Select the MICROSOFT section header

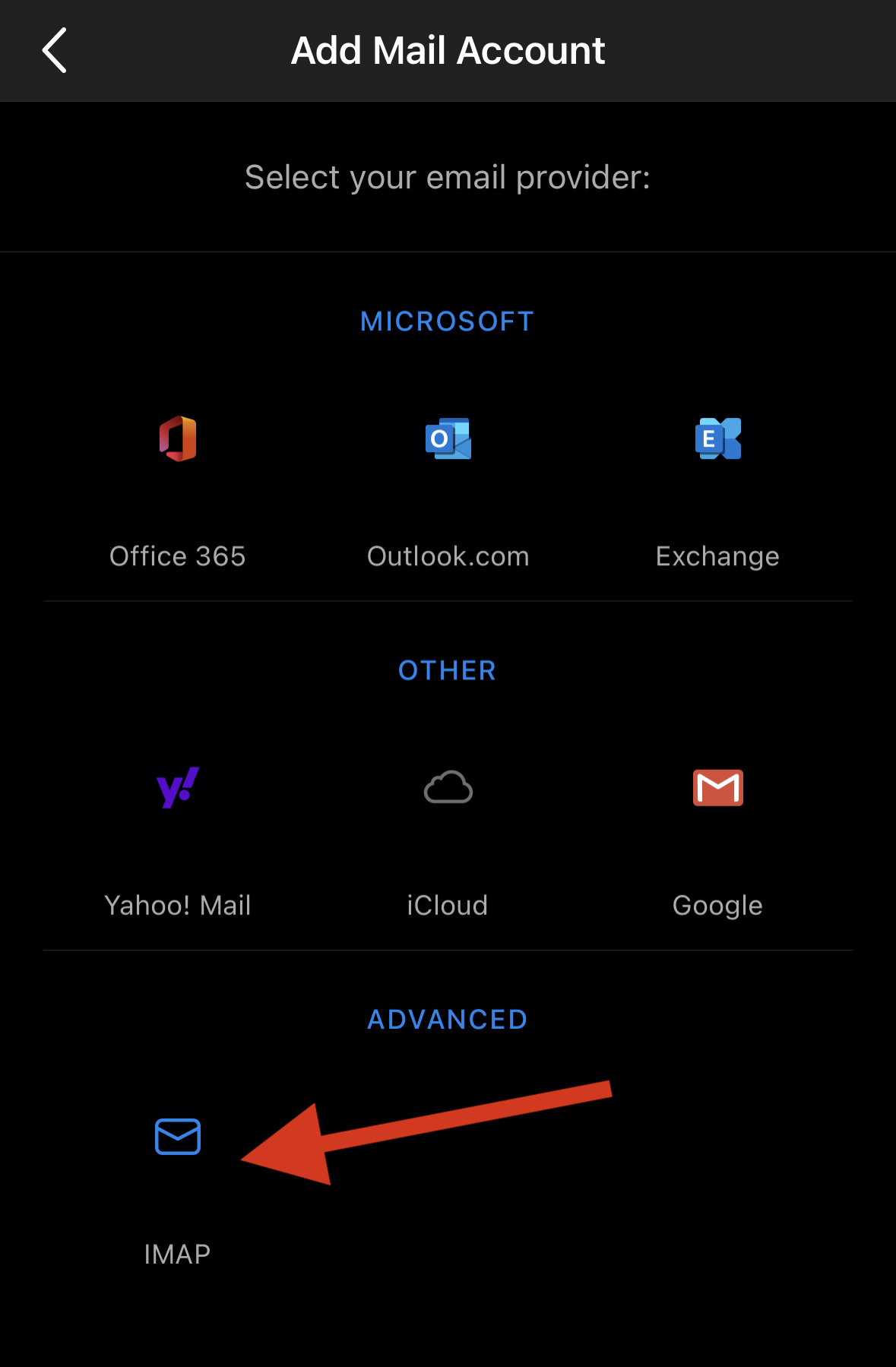(x=447, y=321)
